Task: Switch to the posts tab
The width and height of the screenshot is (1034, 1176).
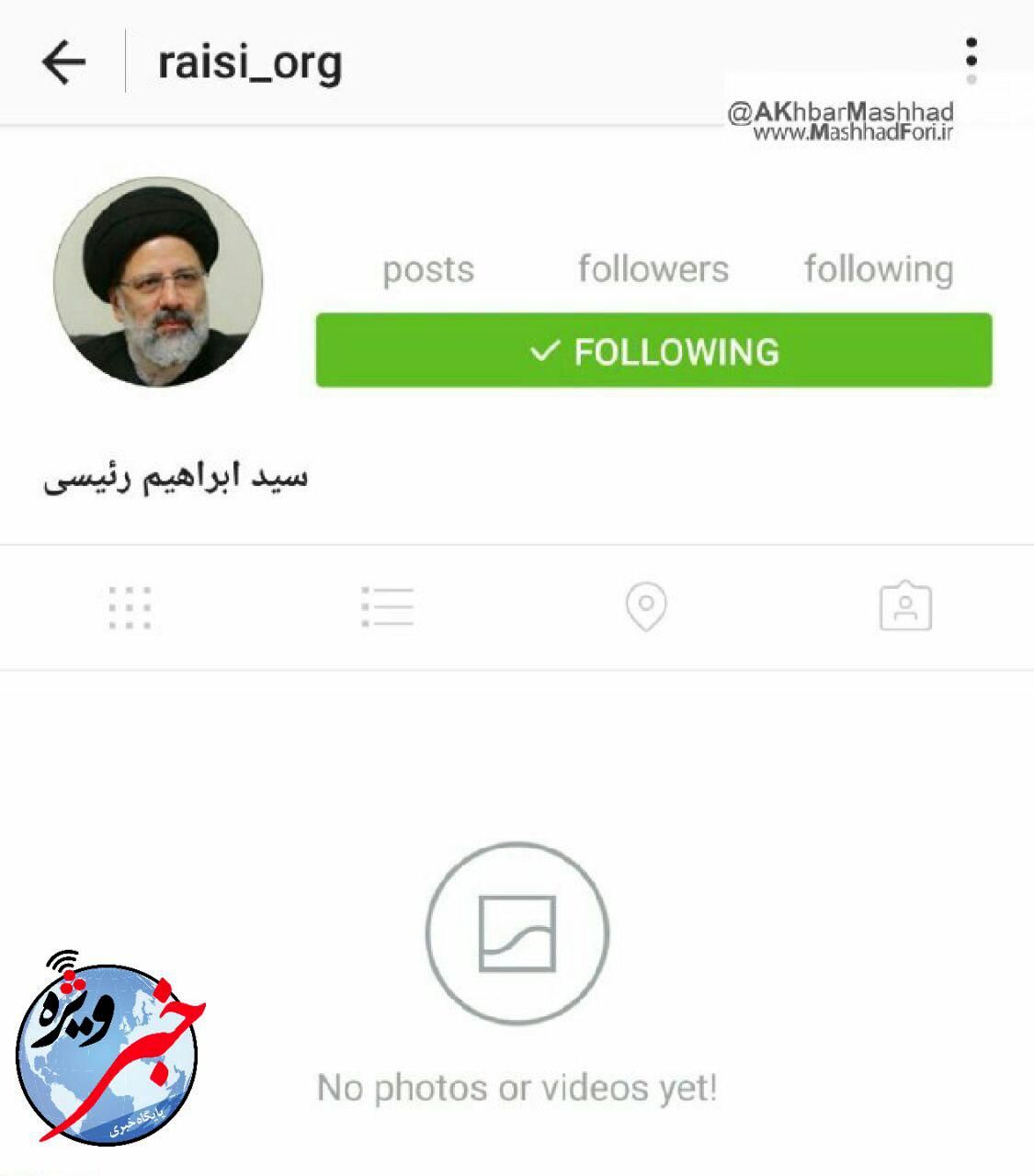Action: 428,268
